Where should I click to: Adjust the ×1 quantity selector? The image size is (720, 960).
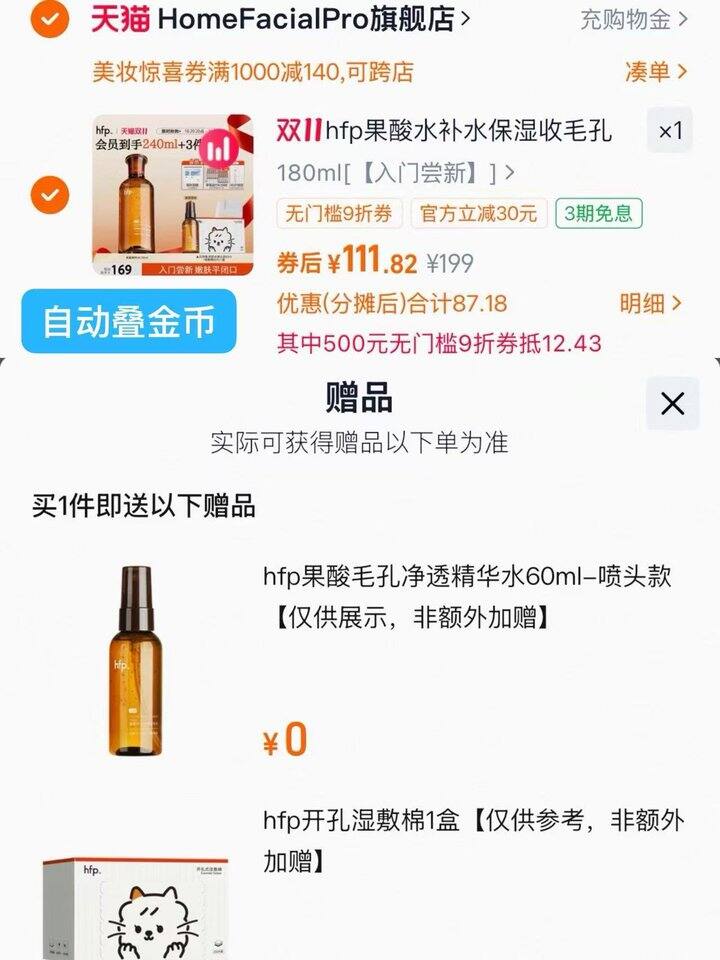(669, 131)
